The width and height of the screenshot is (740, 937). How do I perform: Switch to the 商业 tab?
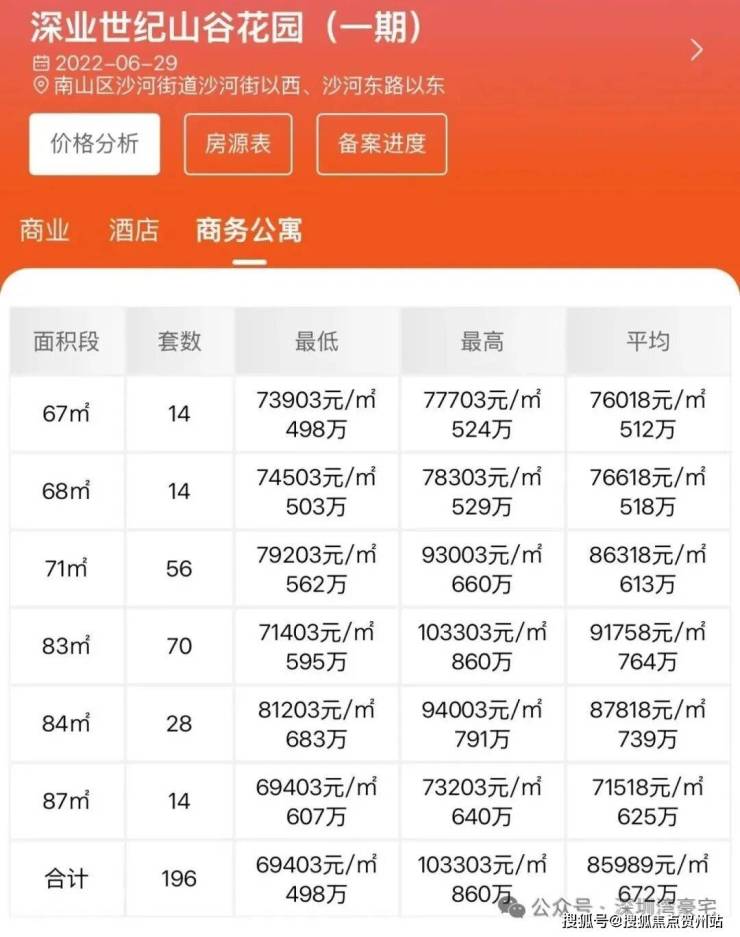45,231
